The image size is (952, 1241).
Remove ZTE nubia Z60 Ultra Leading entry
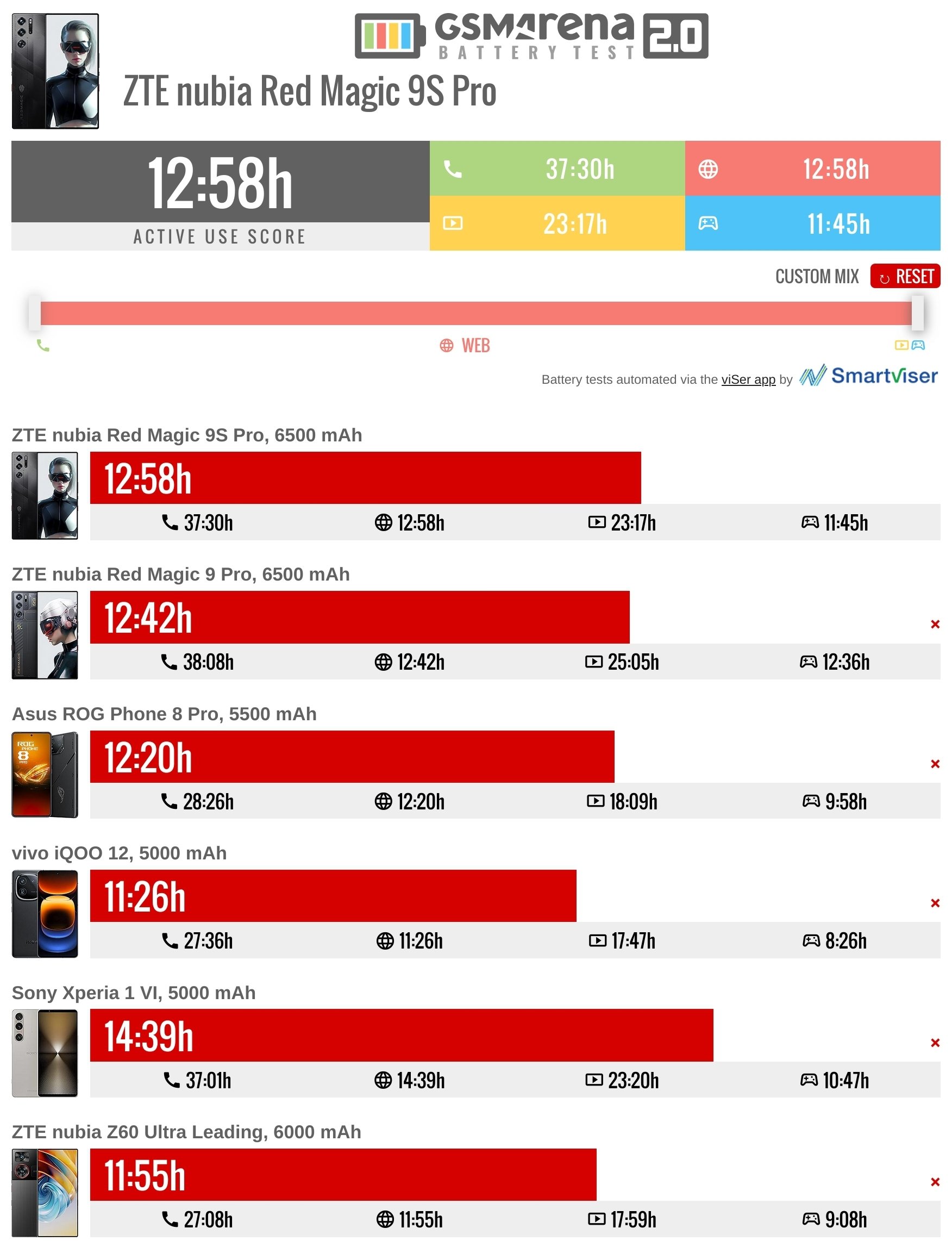pos(935,1182)
